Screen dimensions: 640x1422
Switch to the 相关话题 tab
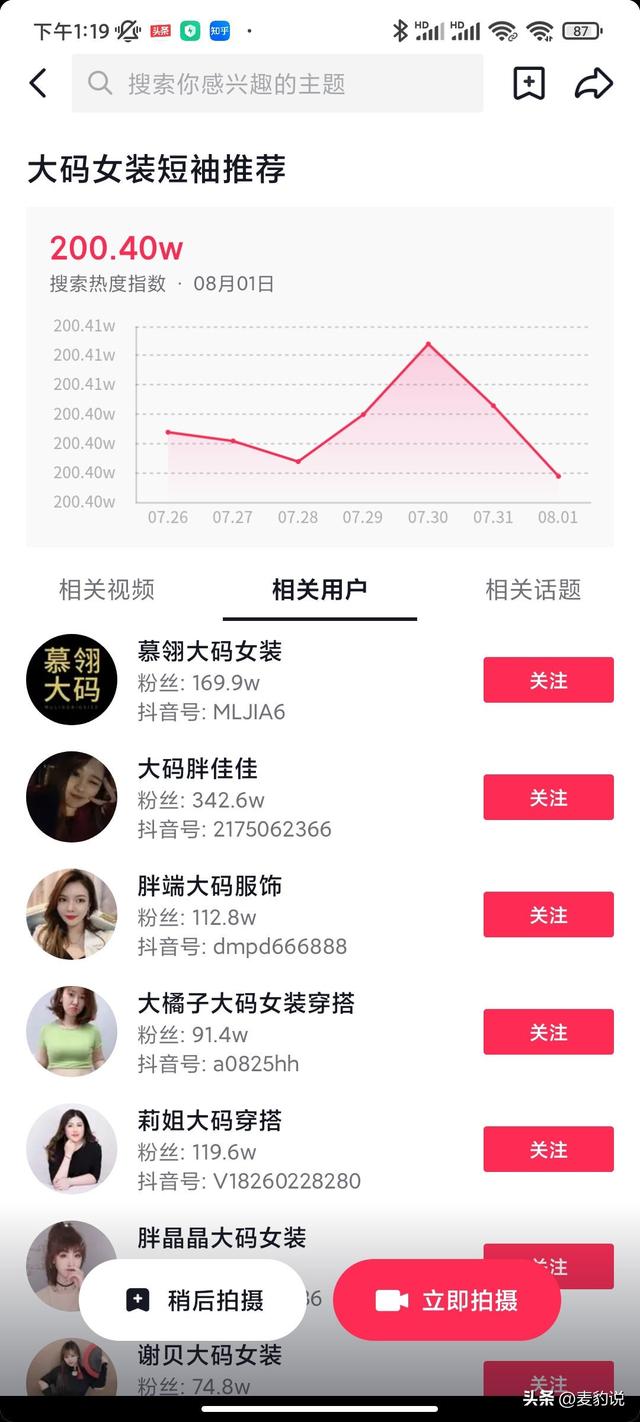click(533, 590)
